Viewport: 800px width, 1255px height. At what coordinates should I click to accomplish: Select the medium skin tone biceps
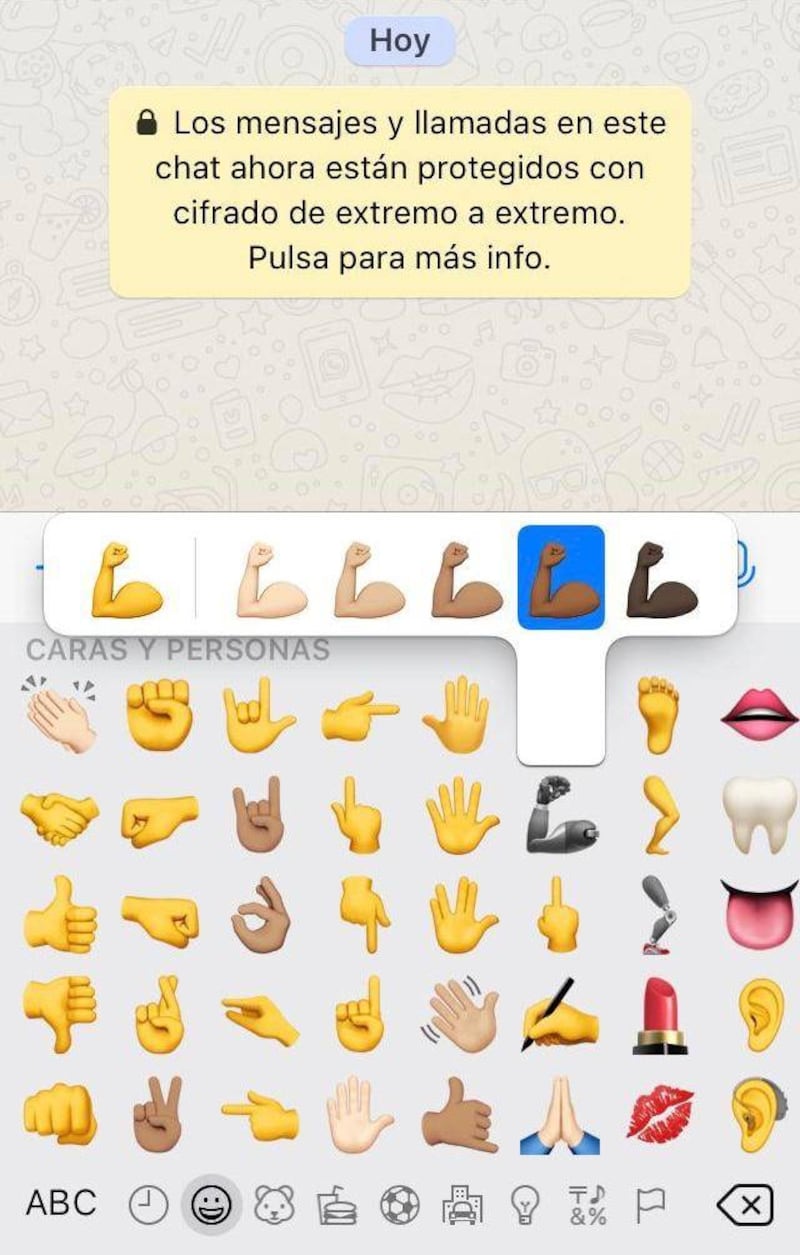[x=466, y=578]
